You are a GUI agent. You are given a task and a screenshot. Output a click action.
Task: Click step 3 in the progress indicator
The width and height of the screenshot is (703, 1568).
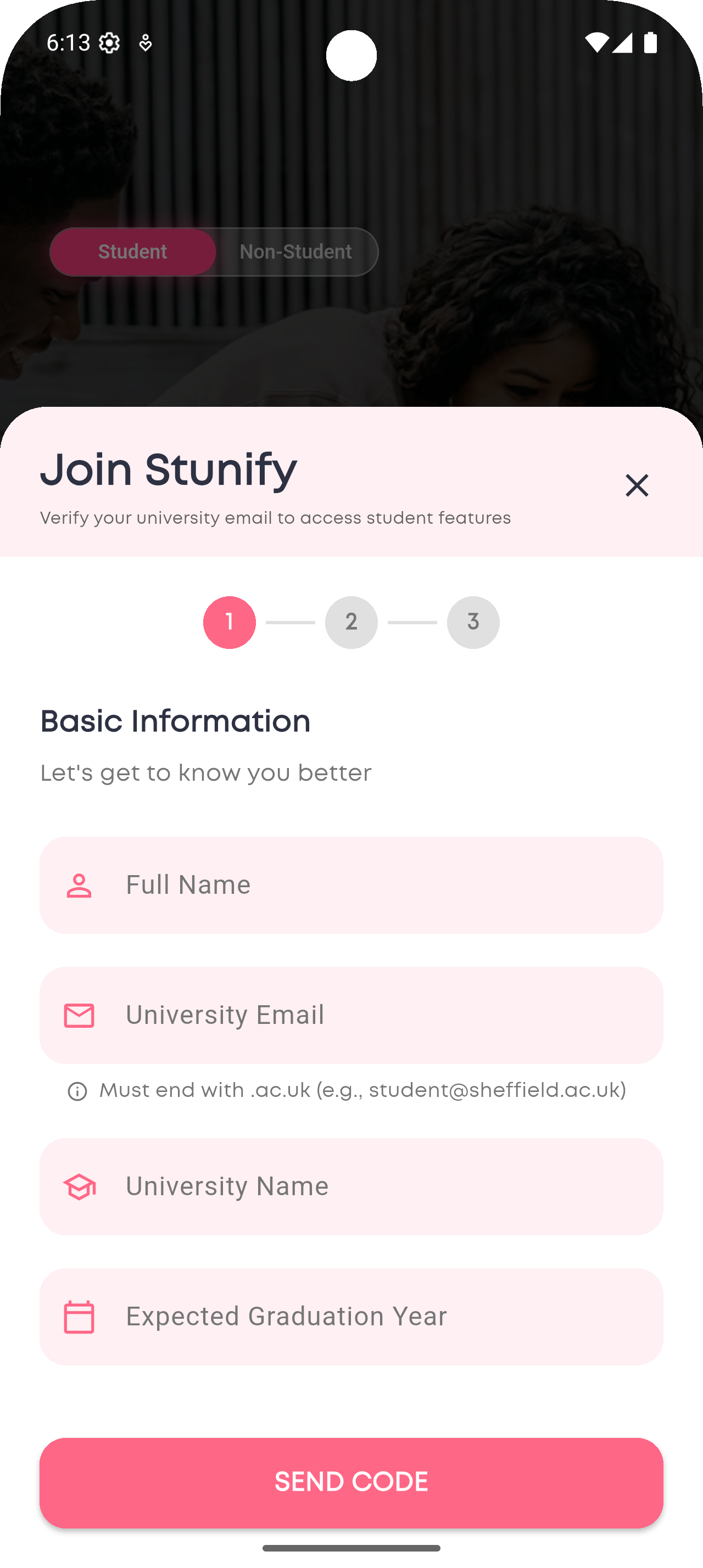(473, 621)
